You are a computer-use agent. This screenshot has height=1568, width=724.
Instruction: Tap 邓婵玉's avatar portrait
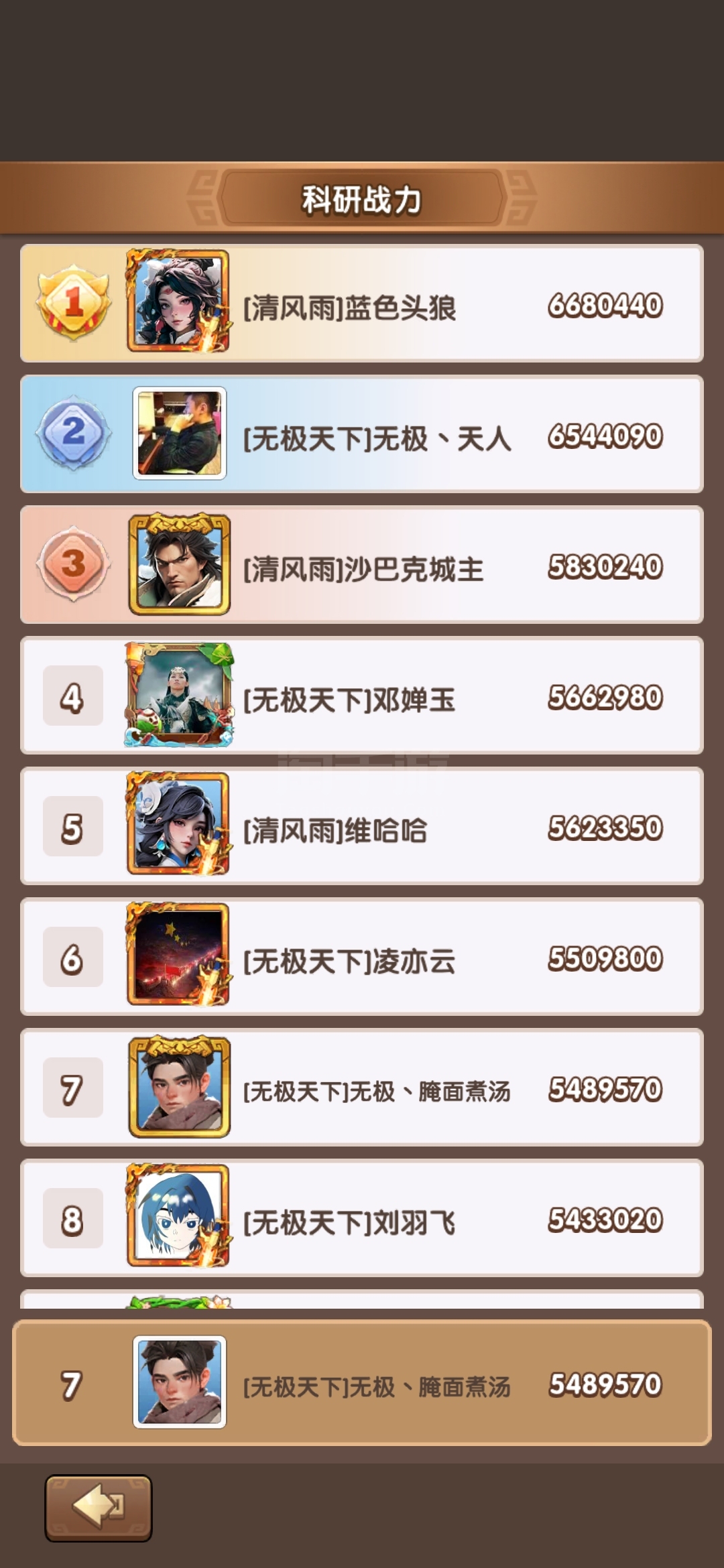(179, 694)
